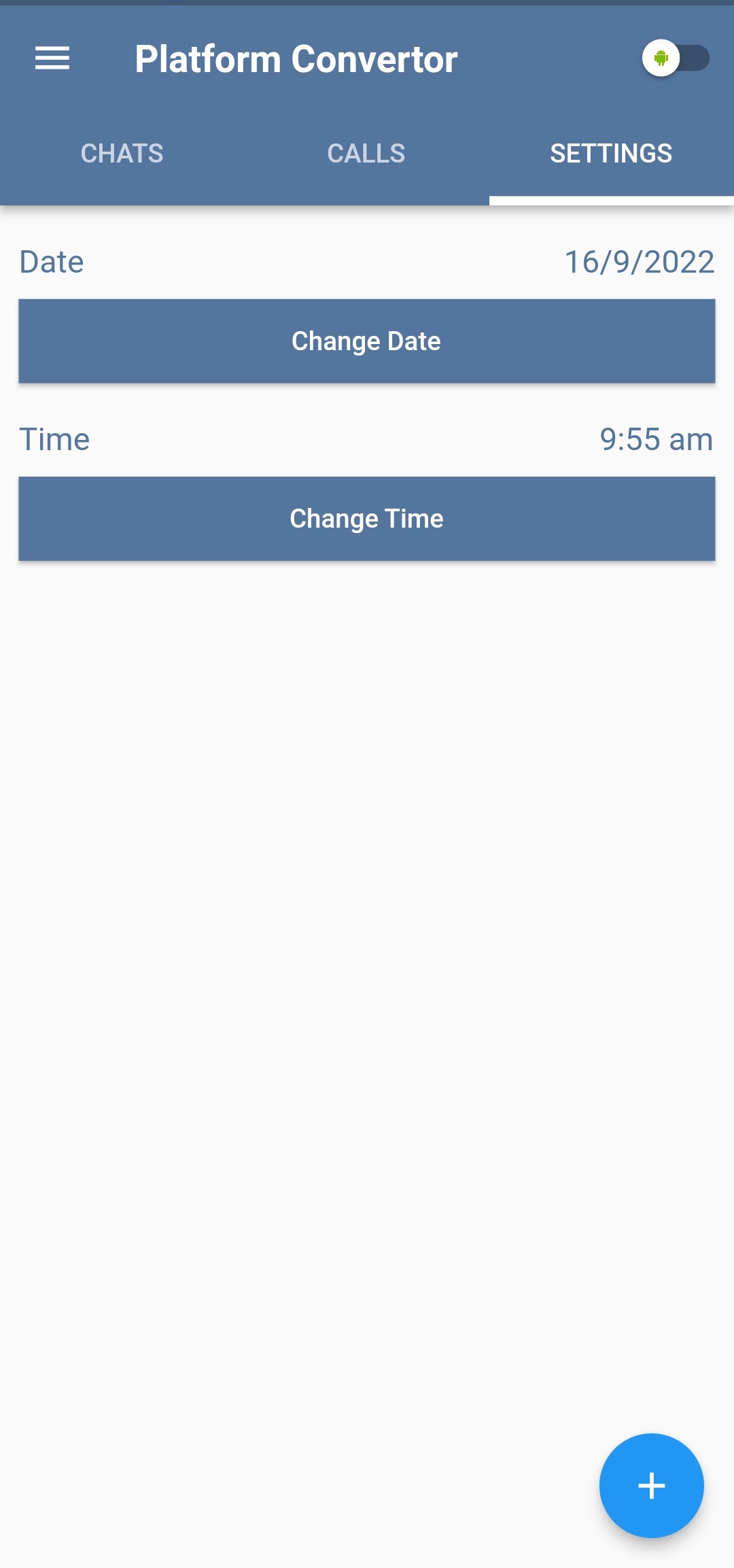The width and height of the screenshot is (734, 1568).
Task: Click the Platform Convertor title
Action: pos(297,58)
